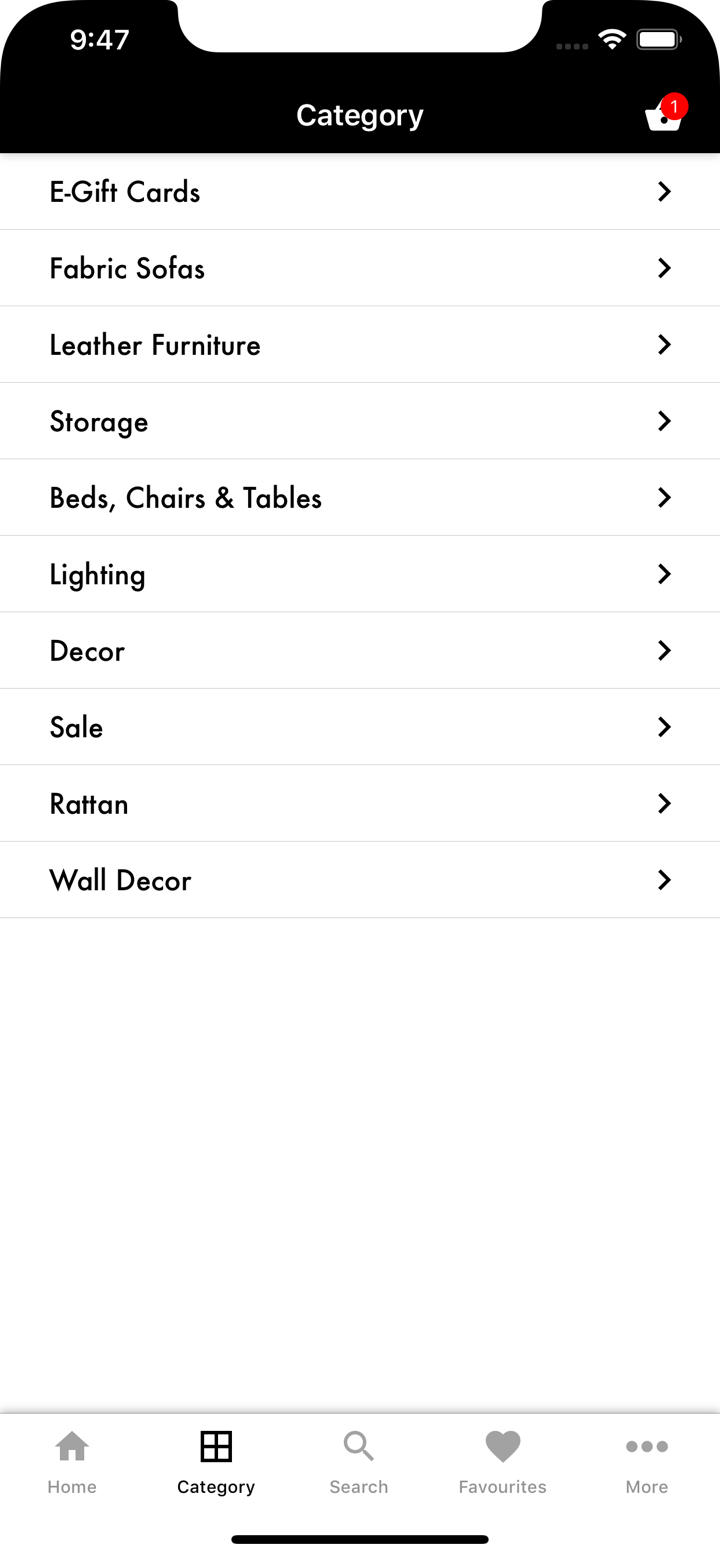Tap the Beds, Chairs & Tables row
The width and height of the screenshot is (720, 1558).
[x=360, y=497]
